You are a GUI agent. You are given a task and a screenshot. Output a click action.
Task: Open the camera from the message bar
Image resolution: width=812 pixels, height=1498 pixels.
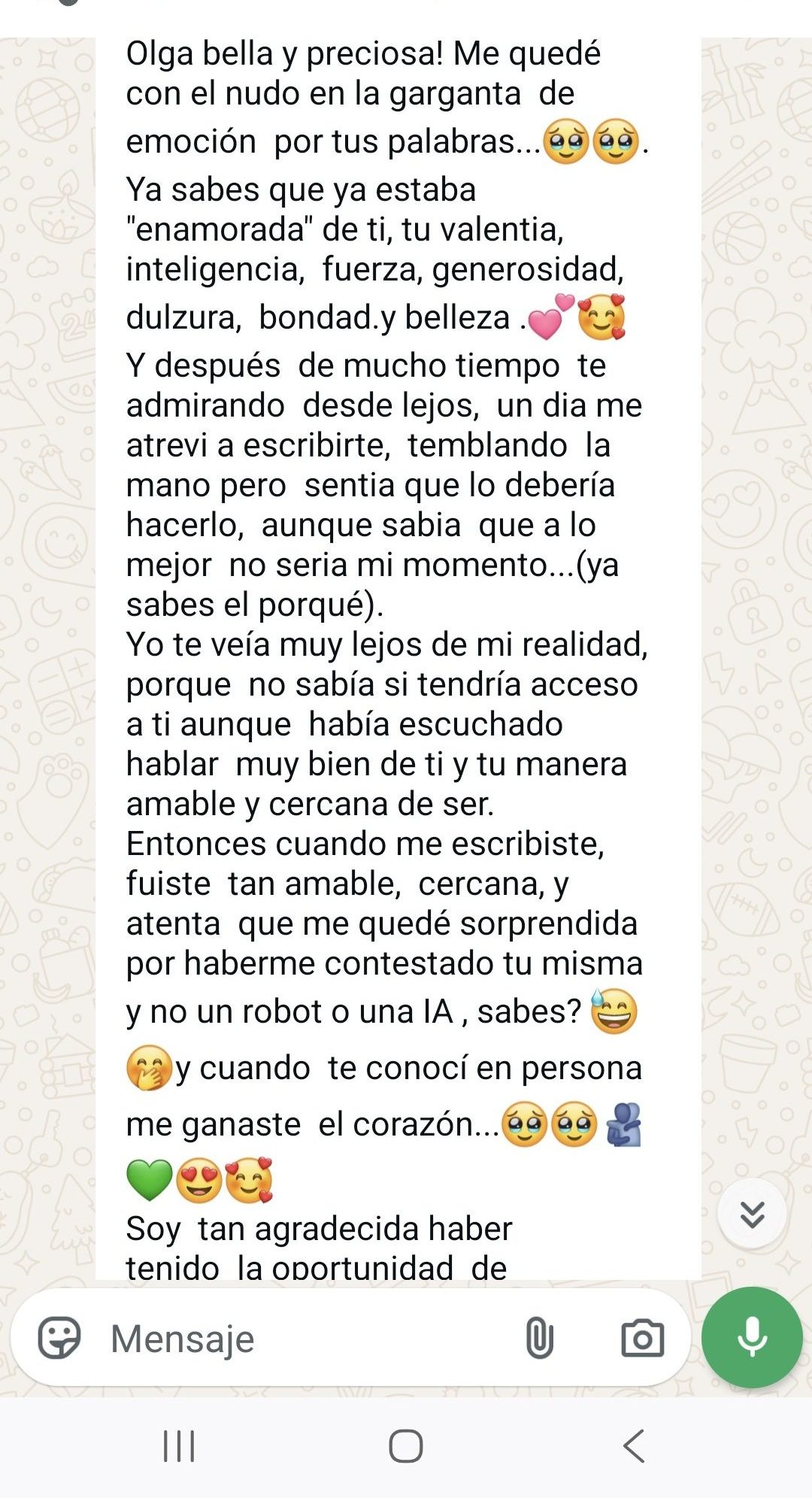point(642,1339)
